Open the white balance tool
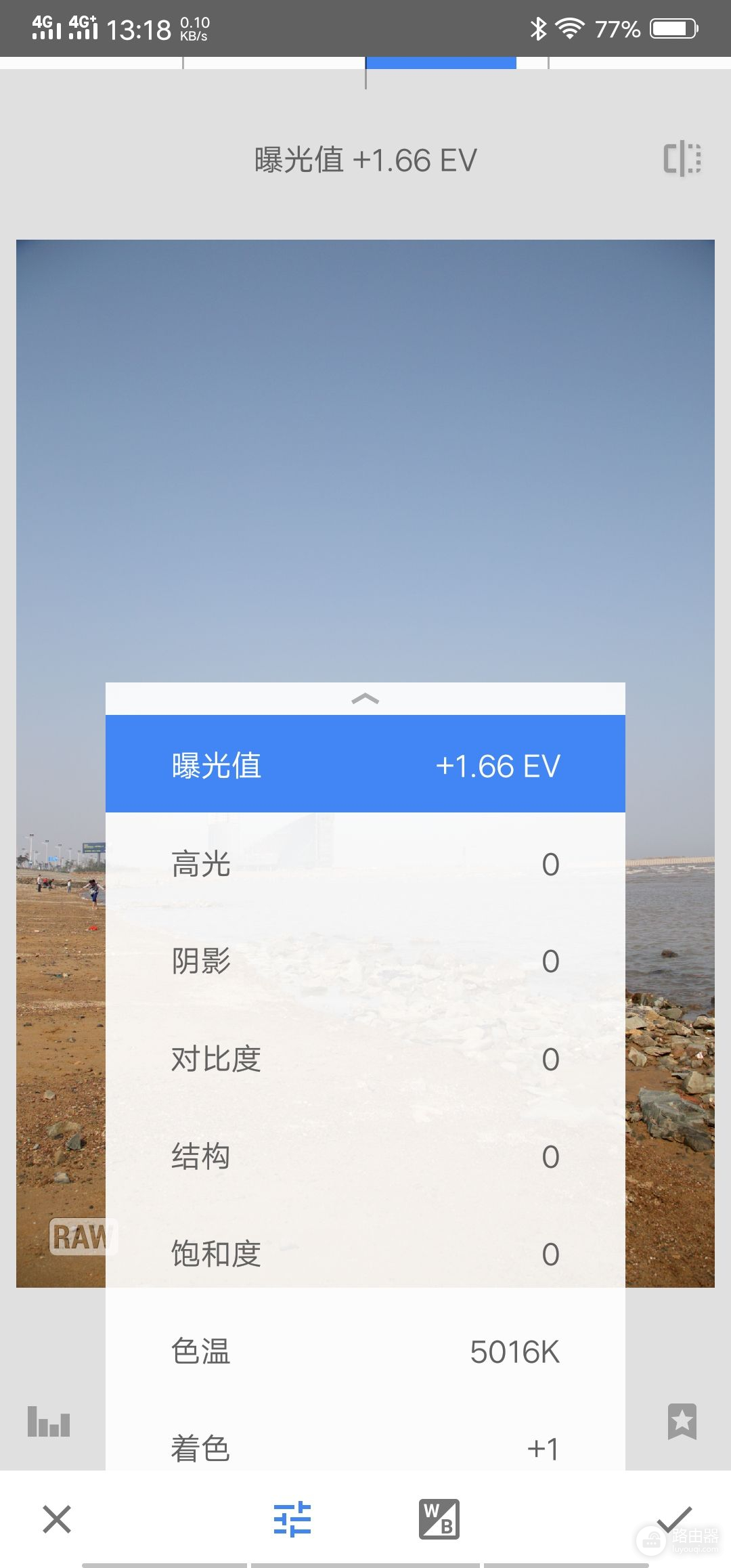731x1568 pixels. click(x=439, y=1519)
